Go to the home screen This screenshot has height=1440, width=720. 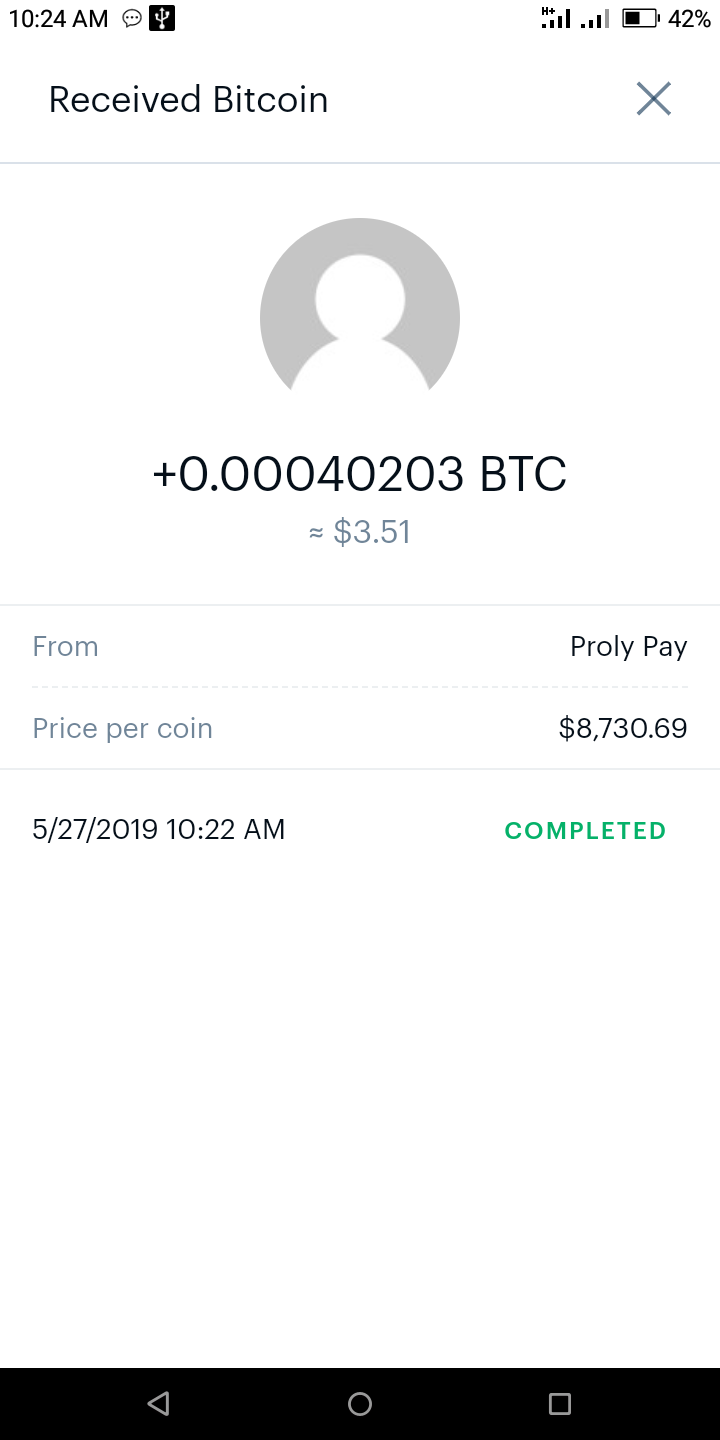click(360, 1404)
